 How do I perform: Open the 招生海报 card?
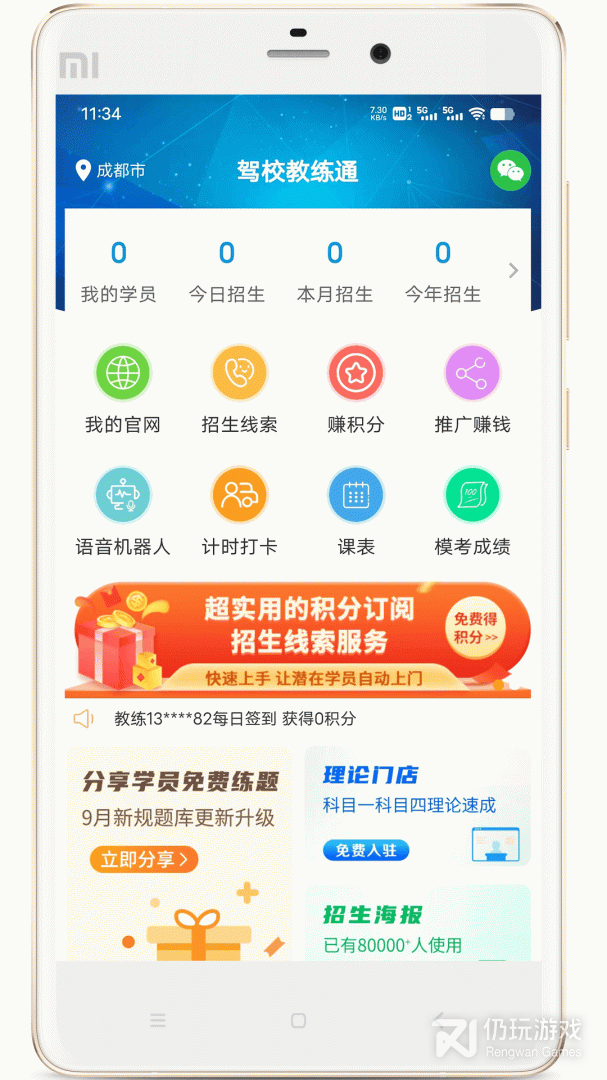coord(417,925)
